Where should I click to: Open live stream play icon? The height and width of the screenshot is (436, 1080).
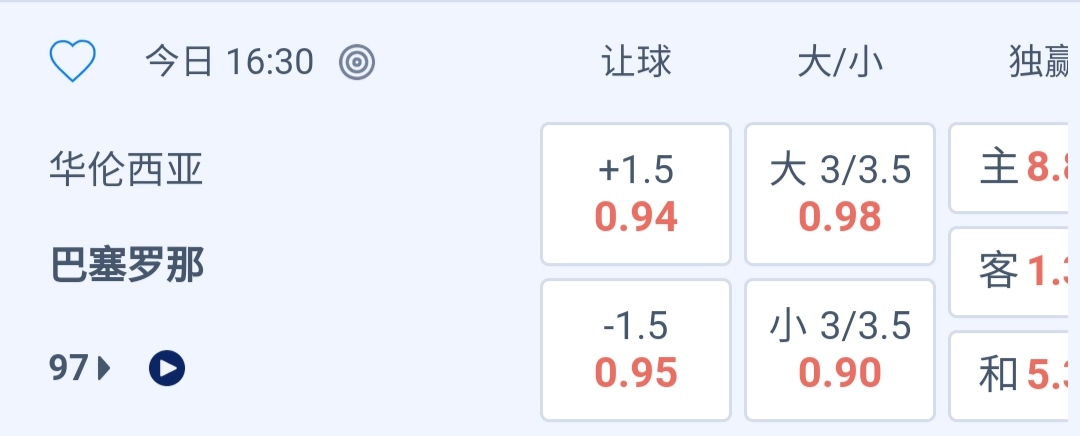click(x=167, y=369)
